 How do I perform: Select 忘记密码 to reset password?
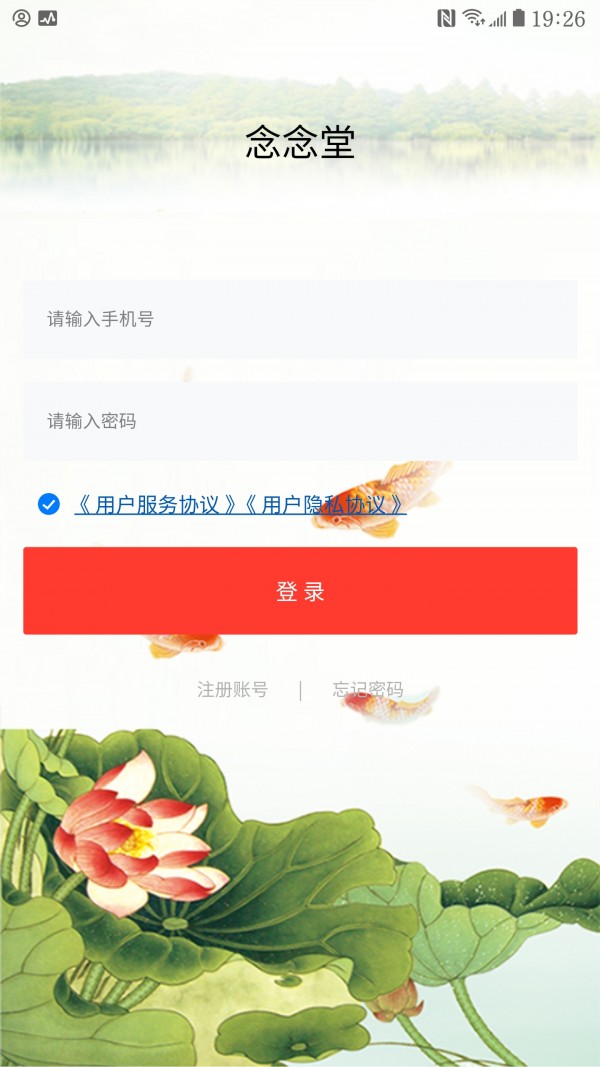click(368, 690)
